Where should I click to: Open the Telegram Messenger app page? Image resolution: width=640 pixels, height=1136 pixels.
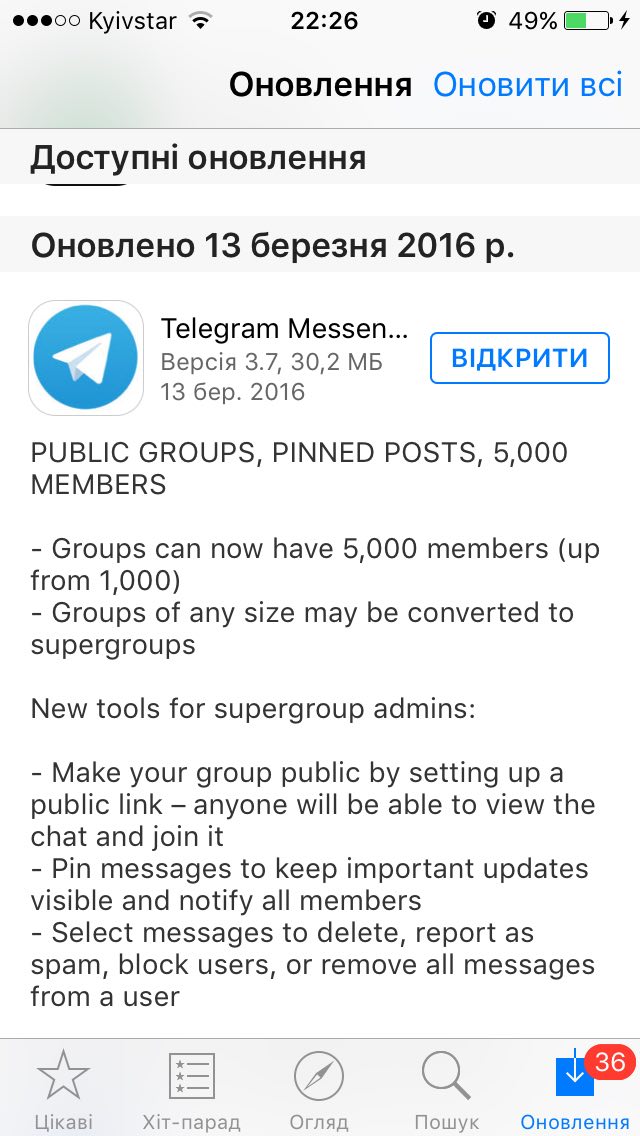tap(284, 330)
